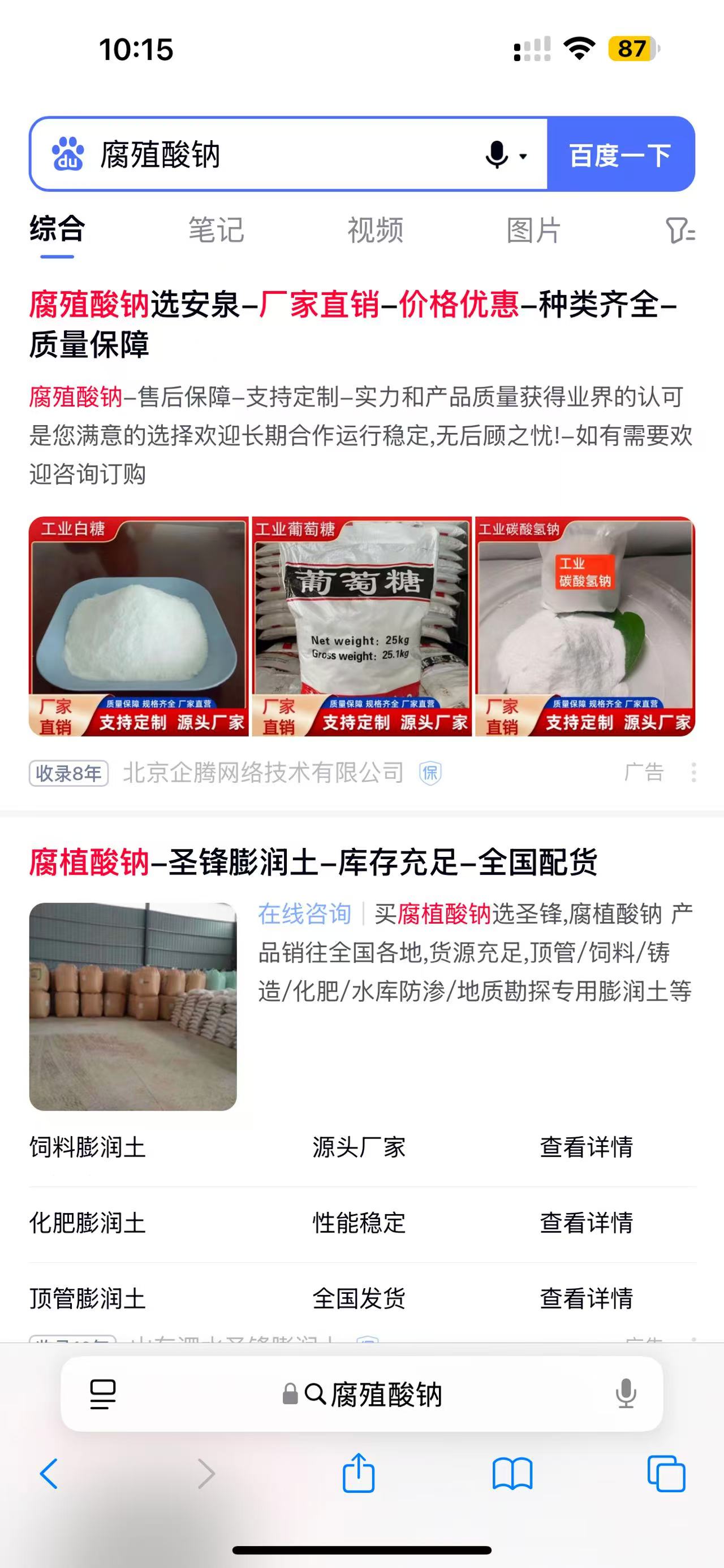724x1568 pixels.
Task: Open the warehouse photo of 圣锋膨润土
Action: click(x=133, y=1006)
